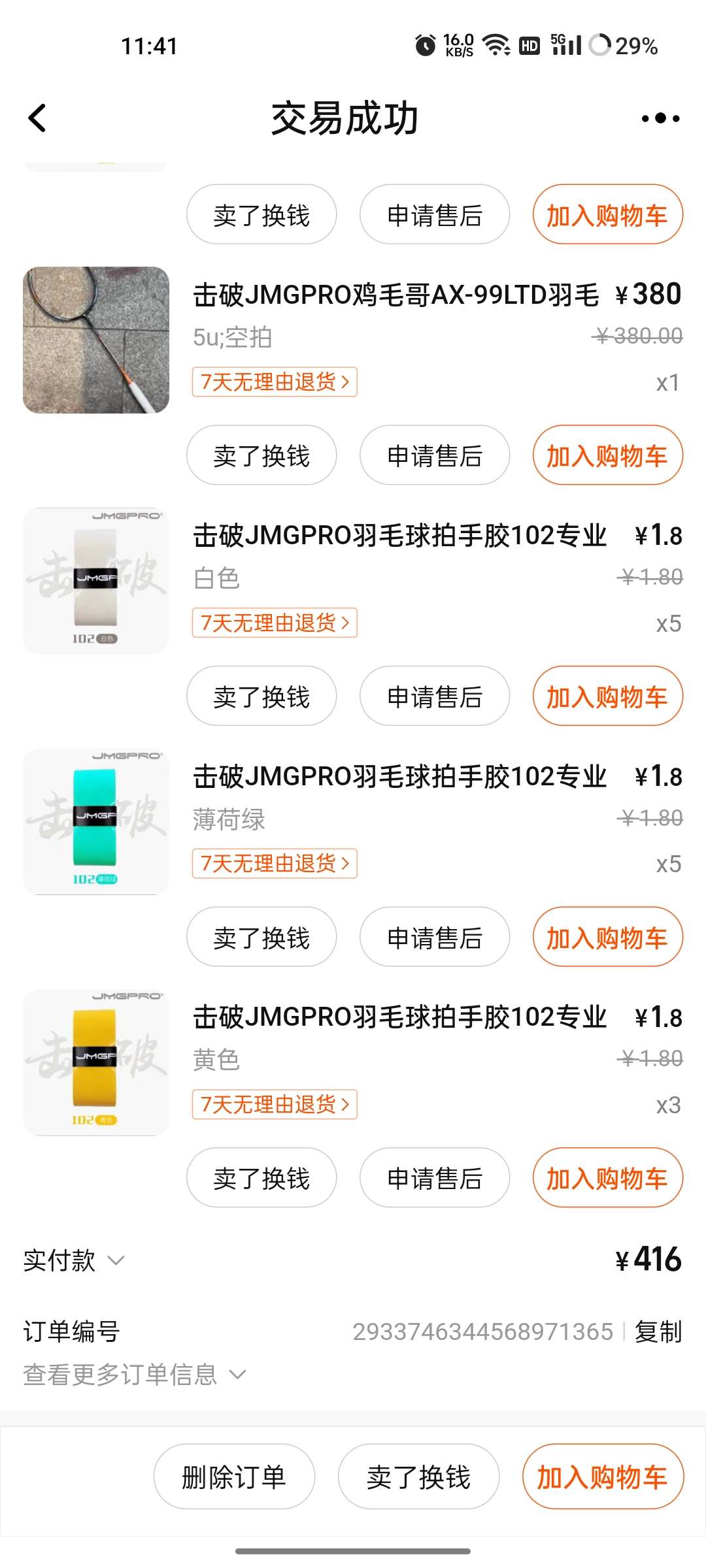
Task: View 7天无理由退货 policy for the 白色 grip
Action: click(x=275, y=623)
